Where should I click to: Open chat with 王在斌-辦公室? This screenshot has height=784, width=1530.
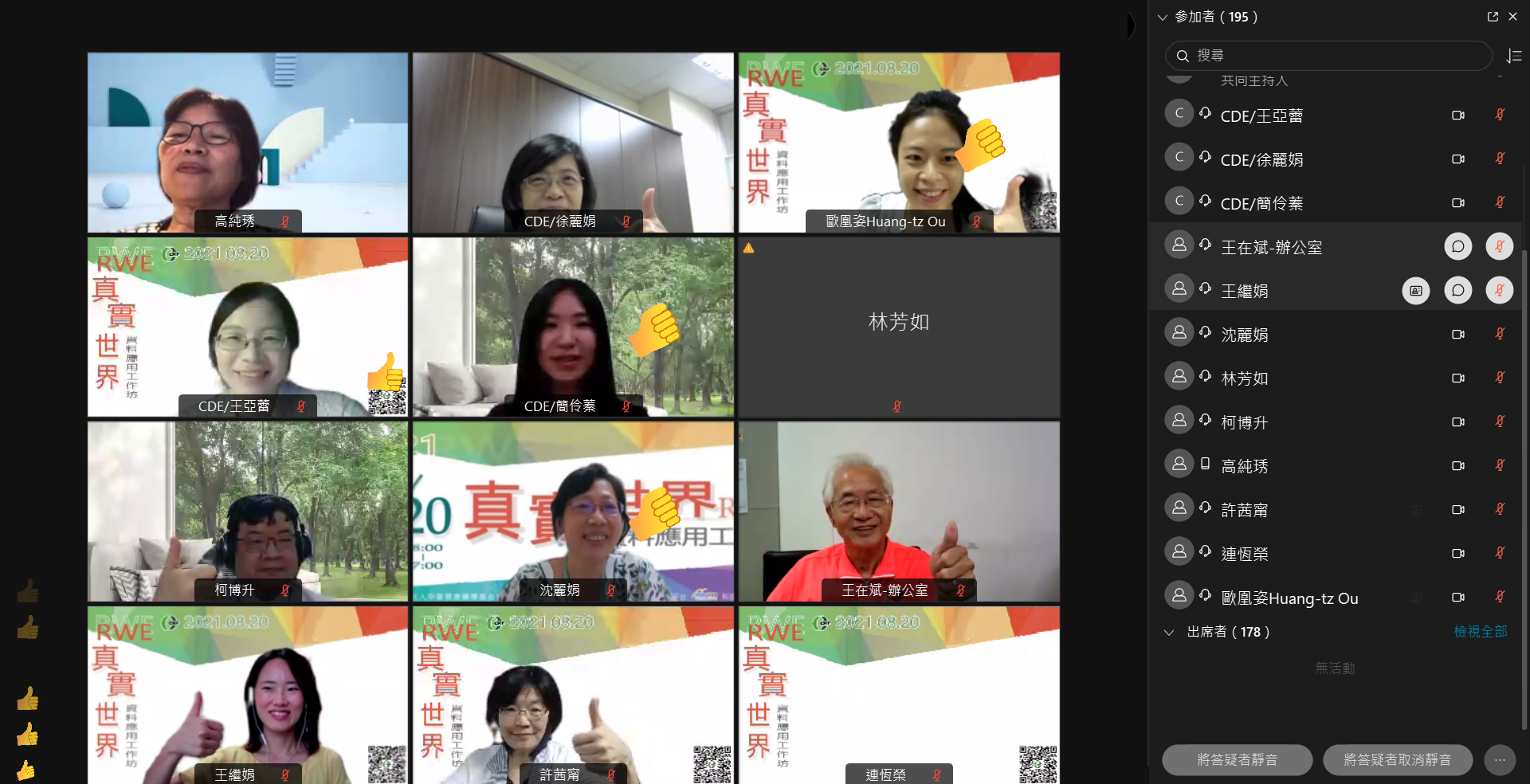point(1457,247)
